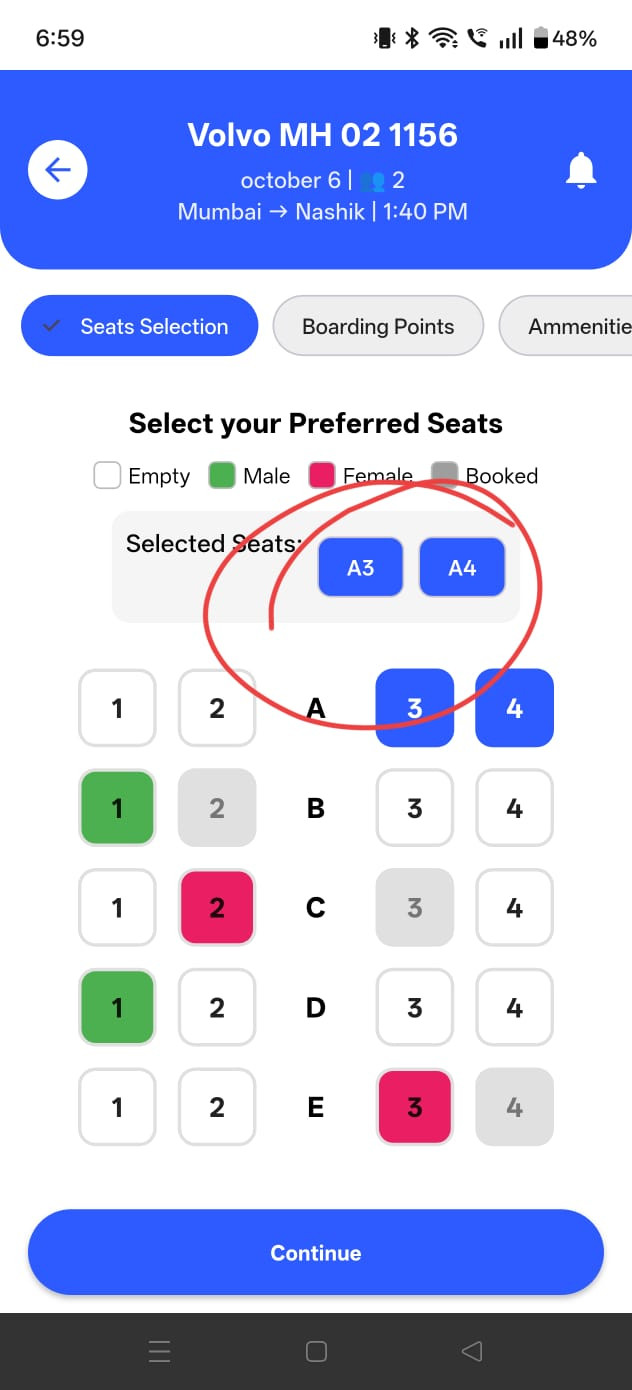Switch to the Boarding Points tab
The image size is (632, 1390).
tap(378, 326)
